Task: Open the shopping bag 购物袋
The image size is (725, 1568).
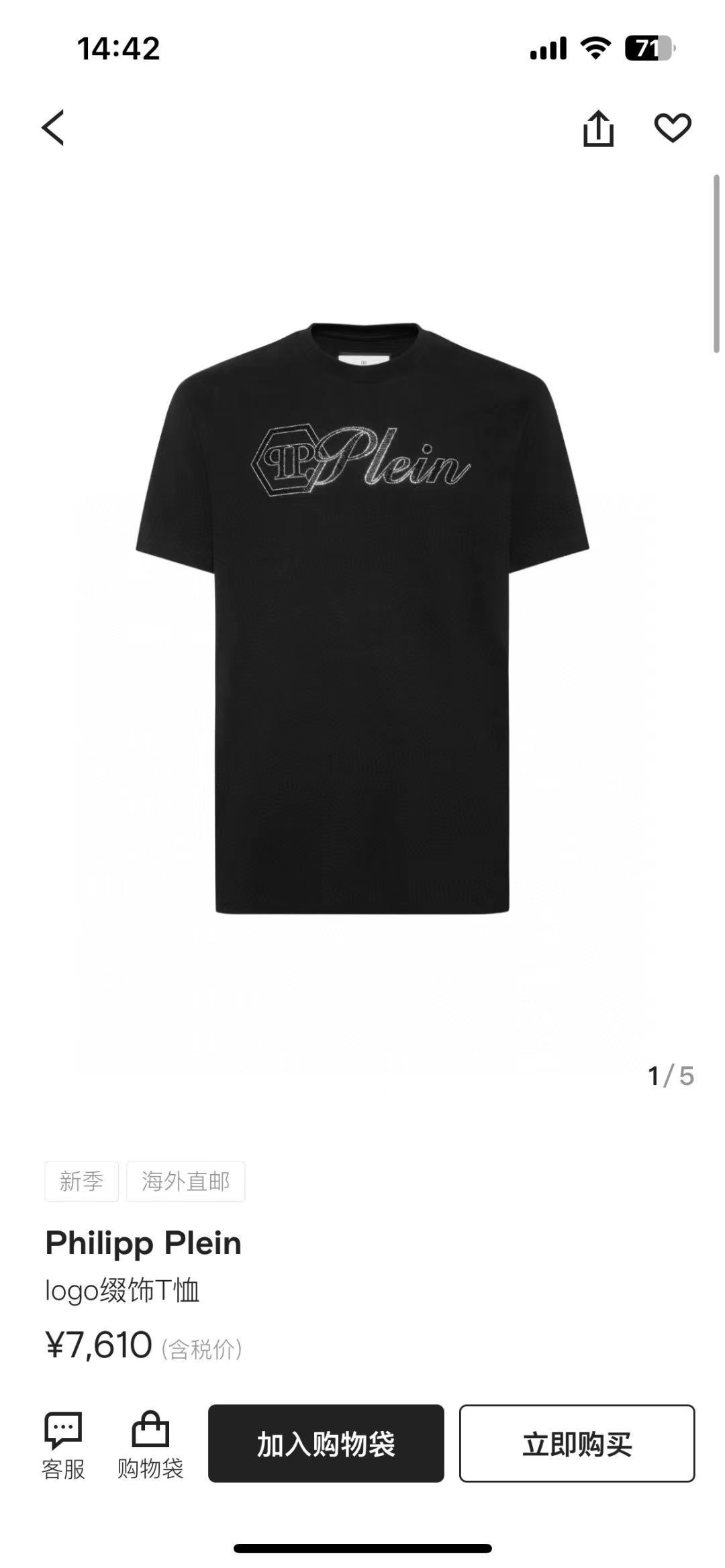Action: coord(150,1445)
